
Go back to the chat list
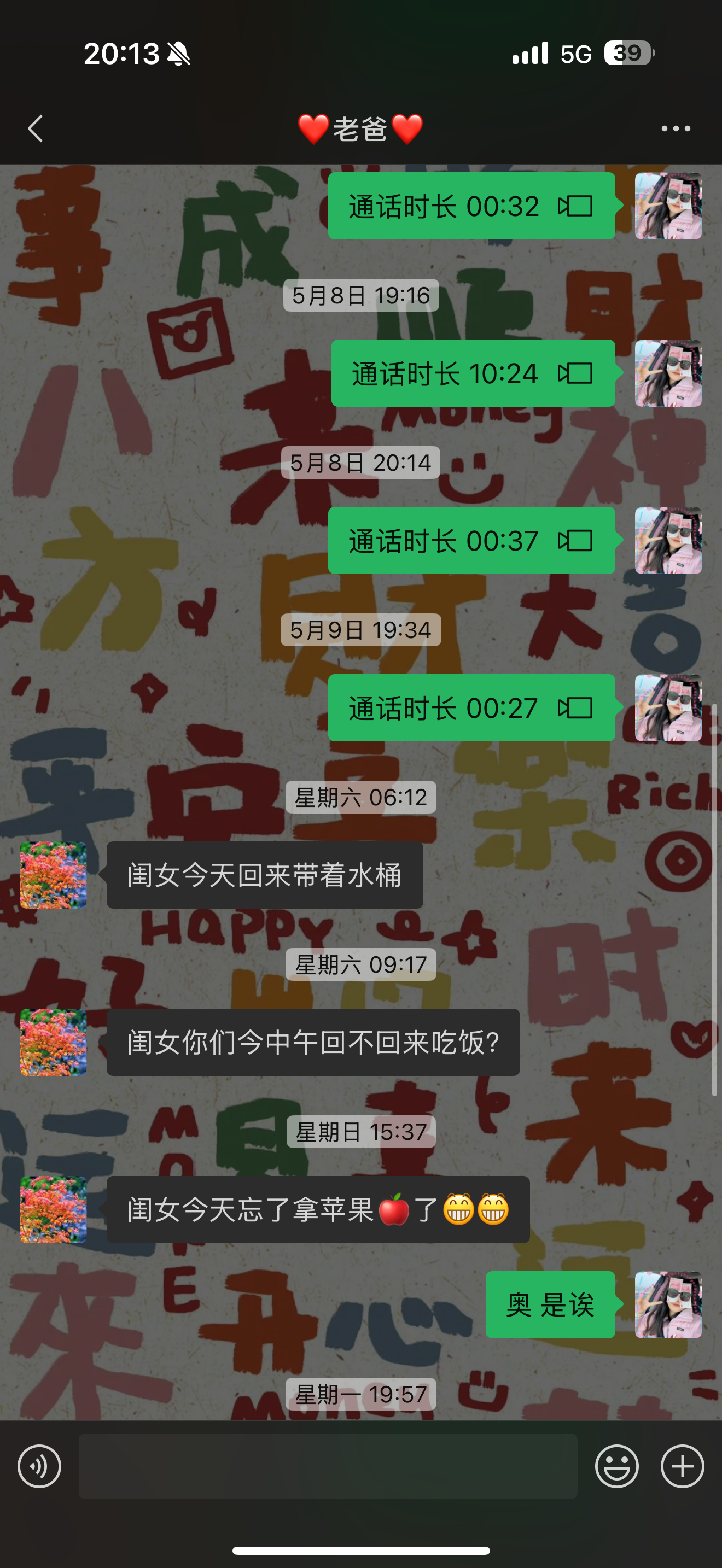[36, 128]
